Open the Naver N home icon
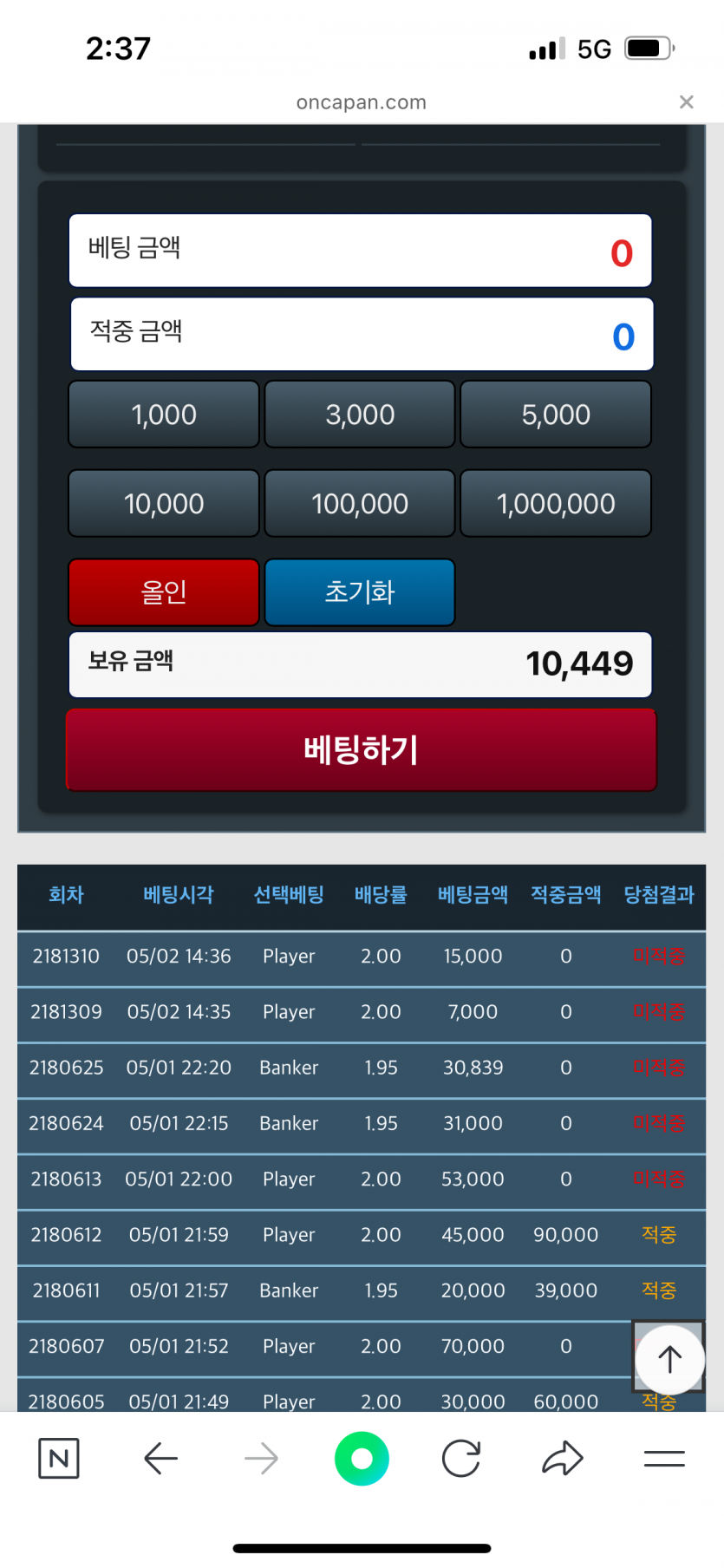The image size is (724, 1568). (x=59, y=1459)
